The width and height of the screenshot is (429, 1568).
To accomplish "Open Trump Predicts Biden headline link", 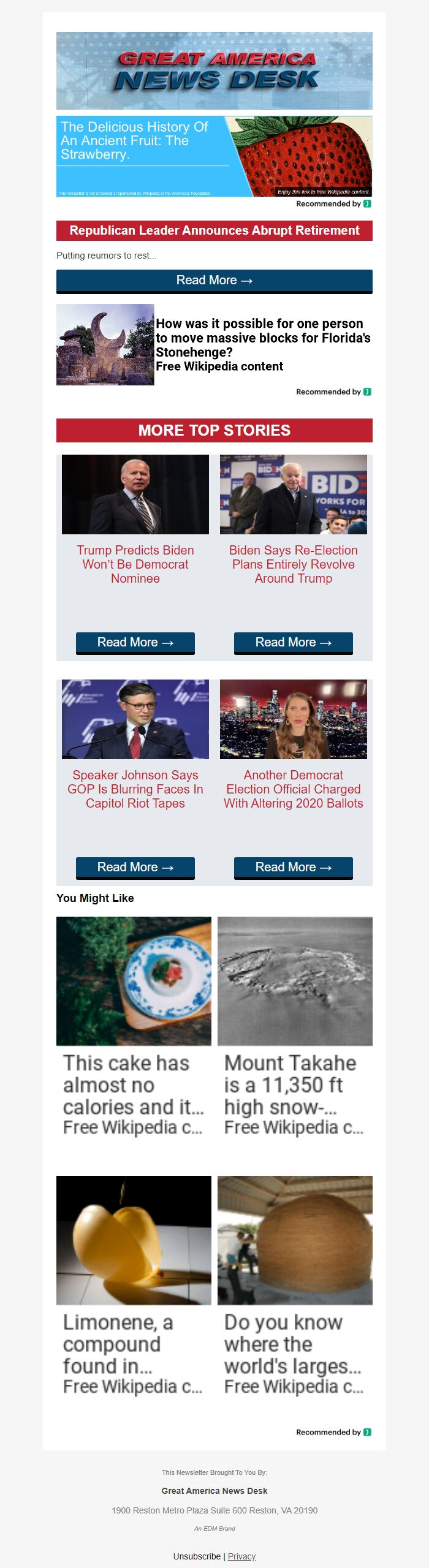I will click(135, 564).
